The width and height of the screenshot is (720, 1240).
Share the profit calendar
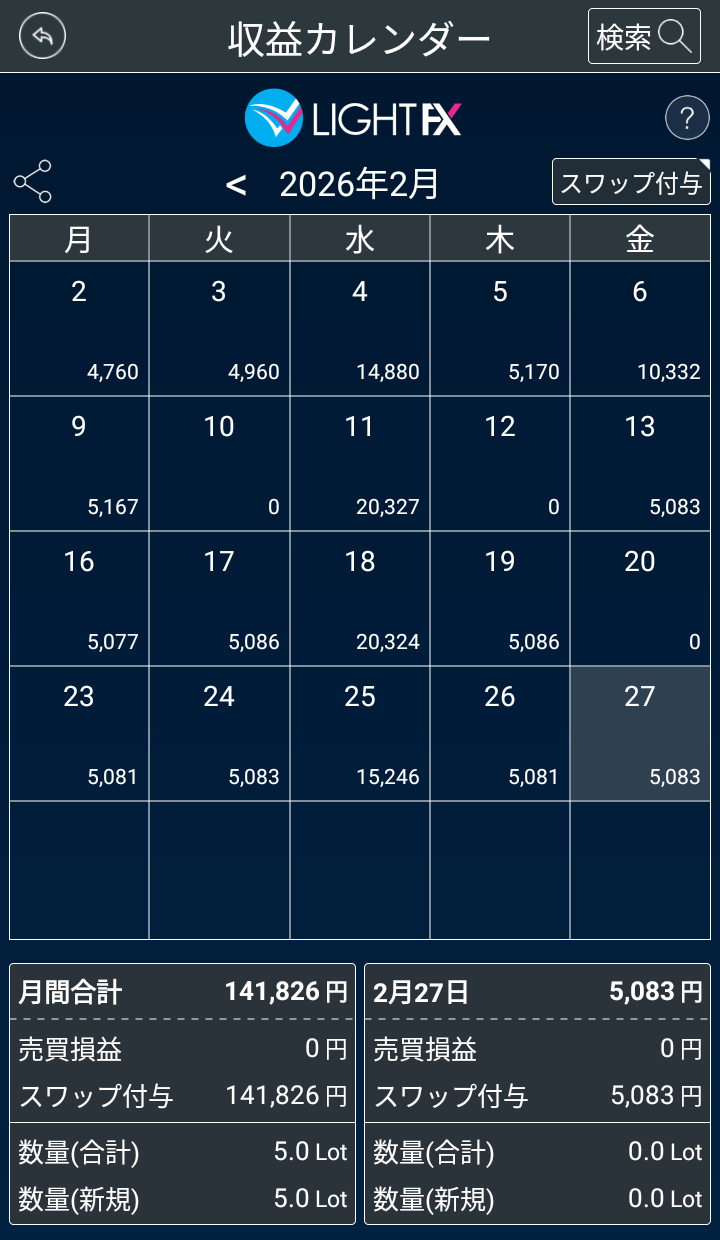click(x=33, y=182)
